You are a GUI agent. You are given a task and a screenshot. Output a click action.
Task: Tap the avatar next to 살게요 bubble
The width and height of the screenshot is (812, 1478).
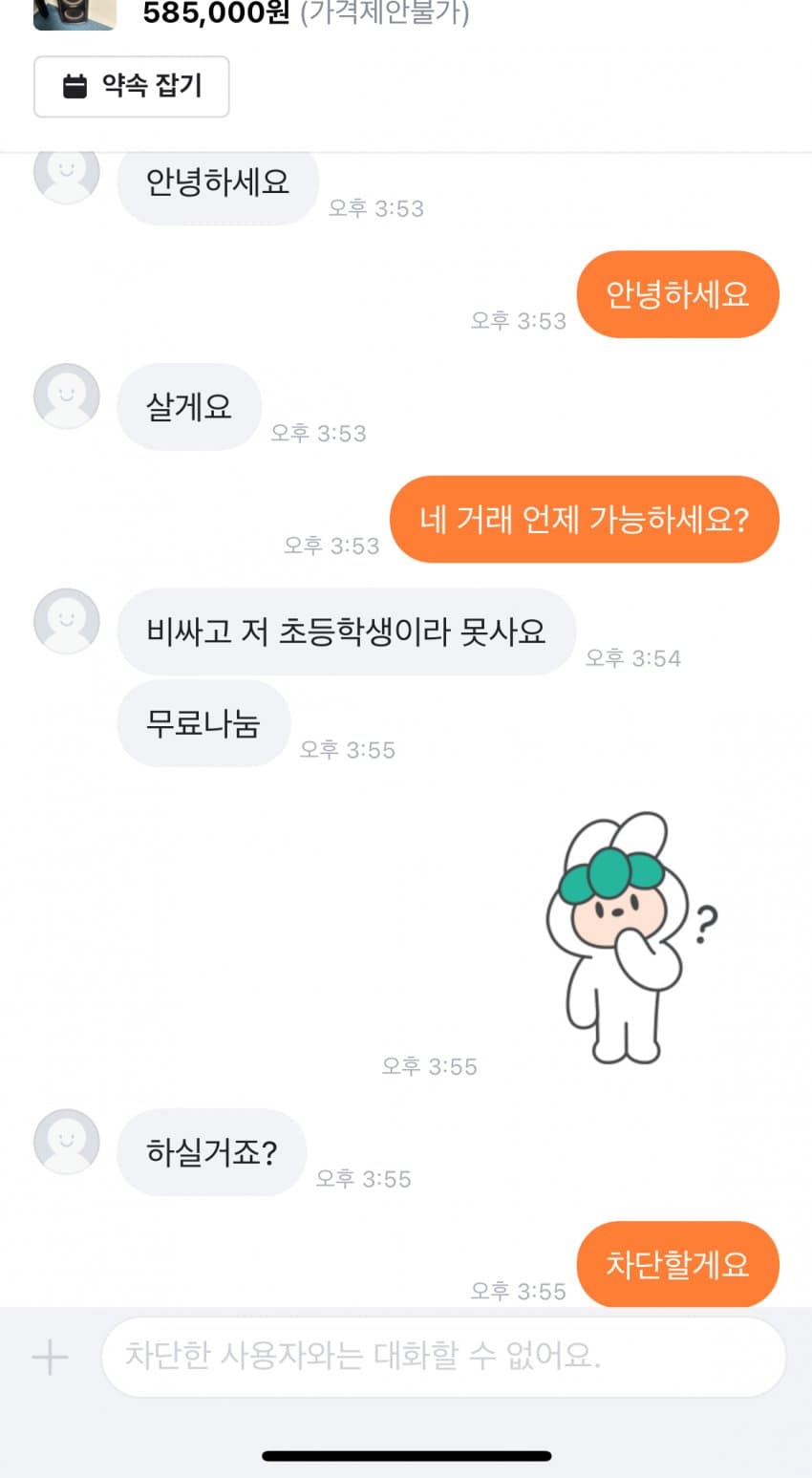(66, 397)
